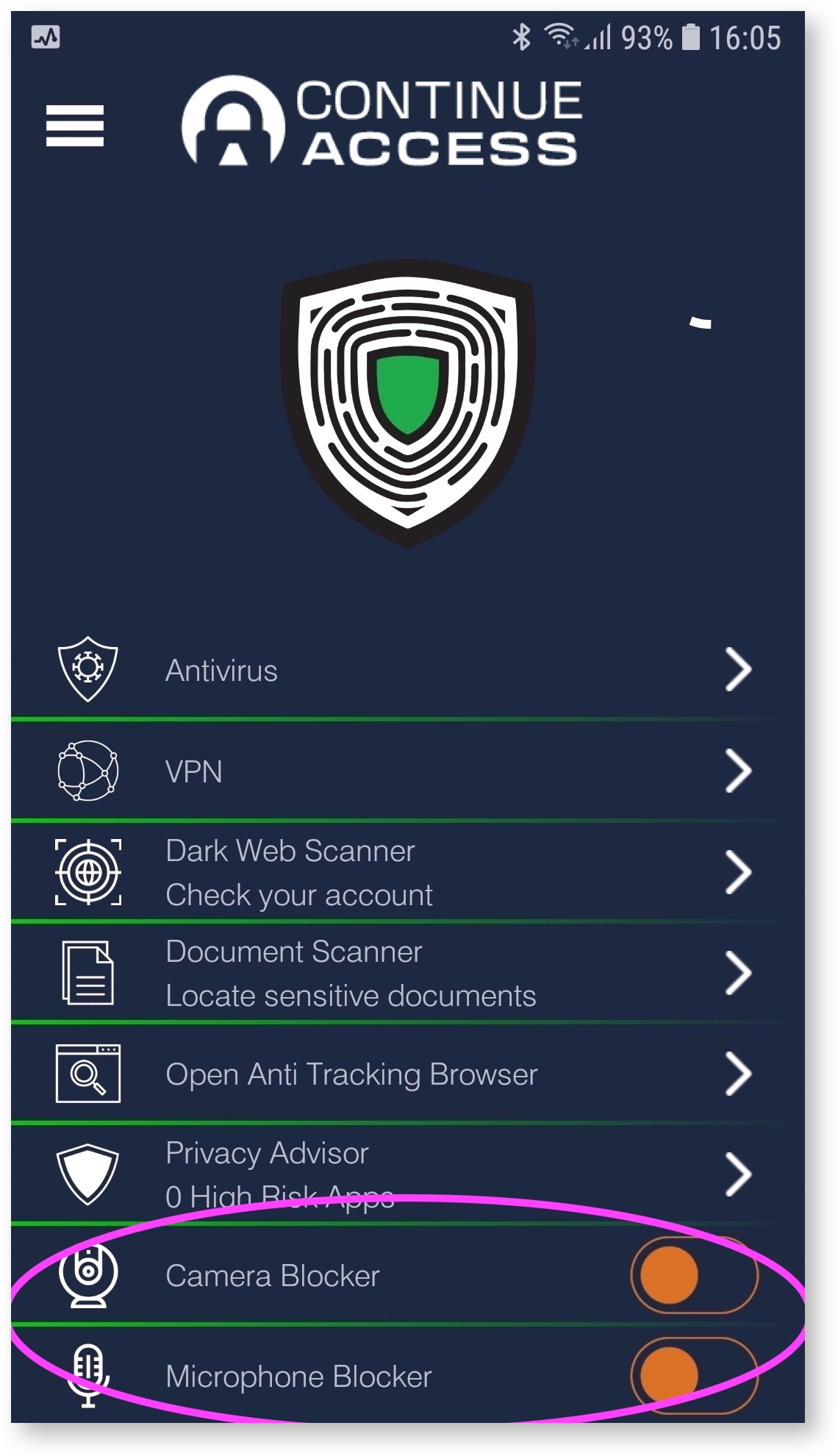The width and height of the screenshot is (838, 1456).
Task: Open the hamburger drawer menu
Action: pos(74,126)
